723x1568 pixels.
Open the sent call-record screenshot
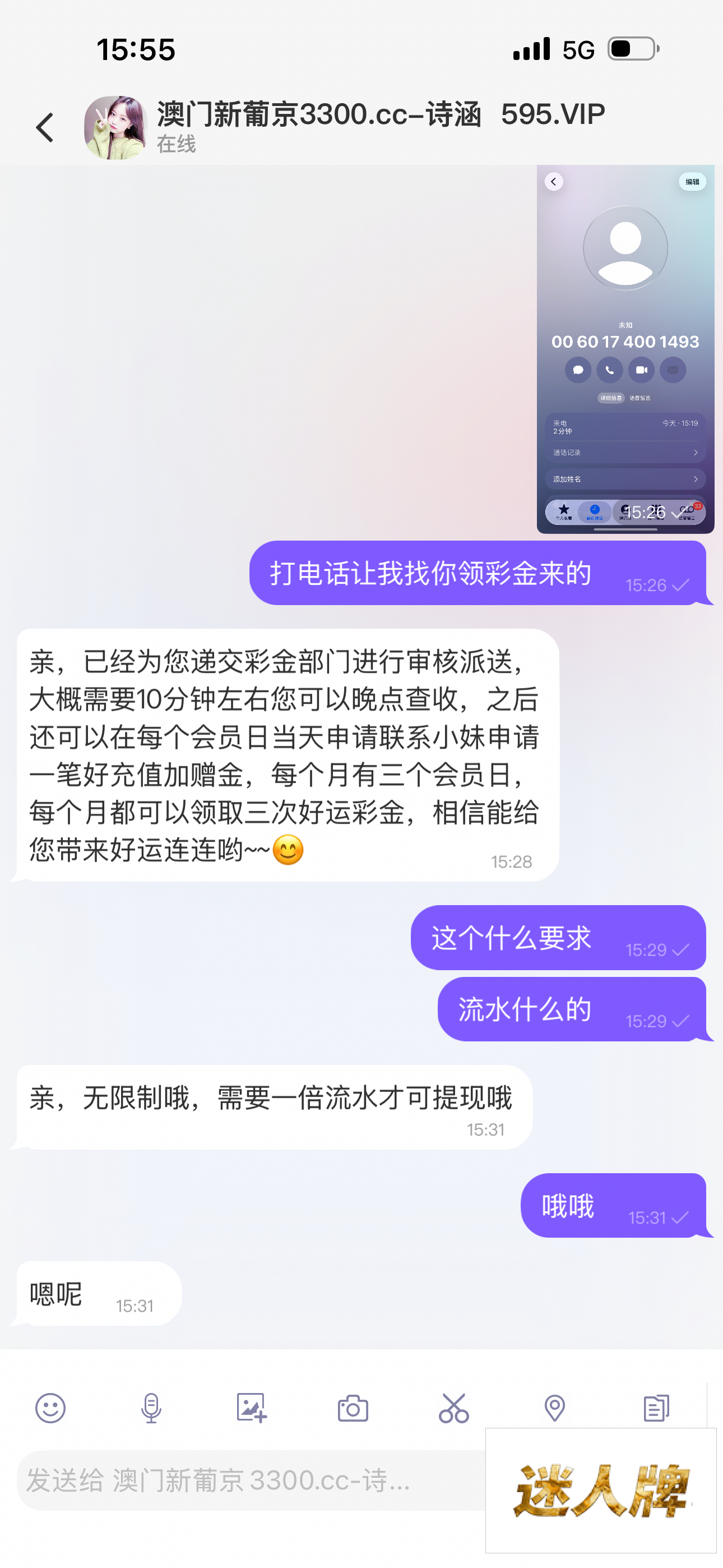click(x=625, y=349)
